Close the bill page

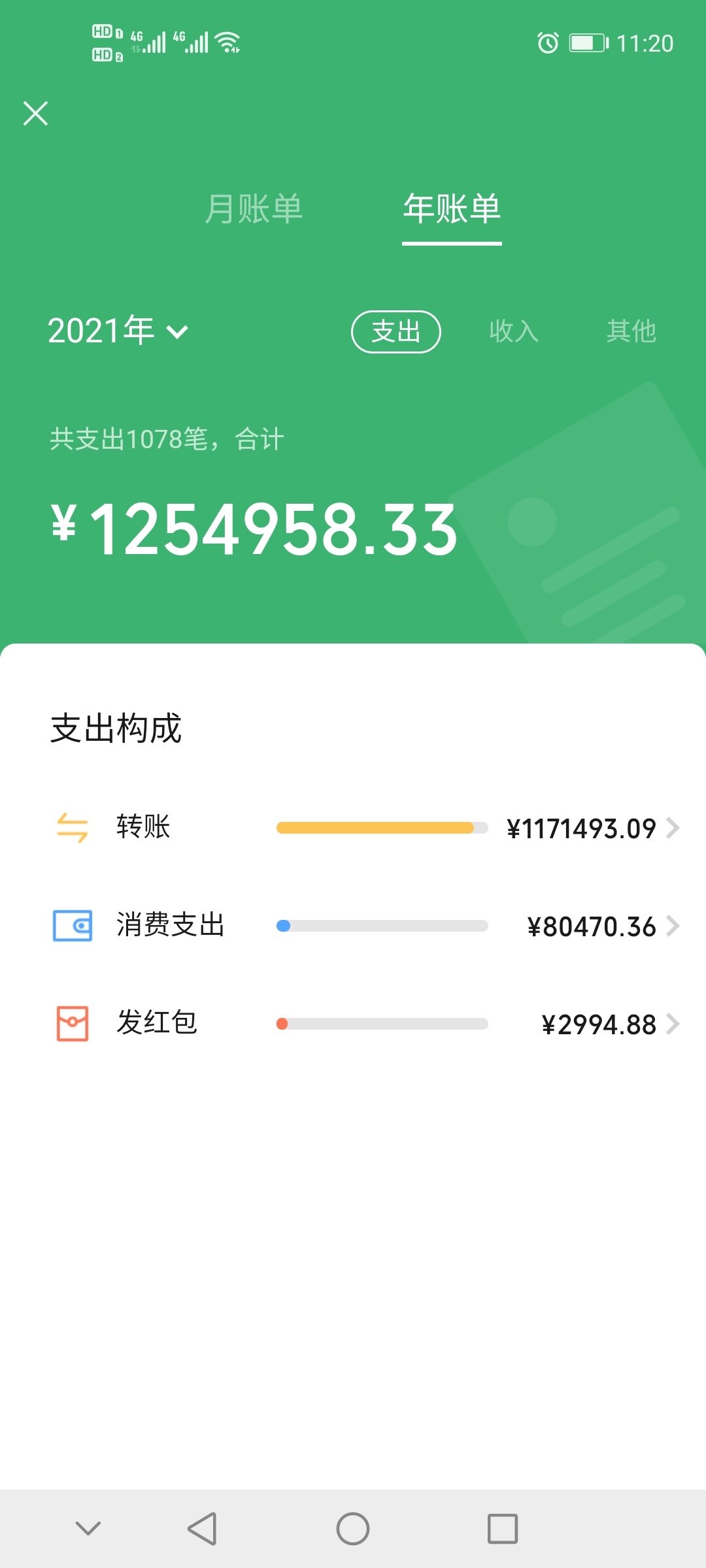tap(36, 113)
